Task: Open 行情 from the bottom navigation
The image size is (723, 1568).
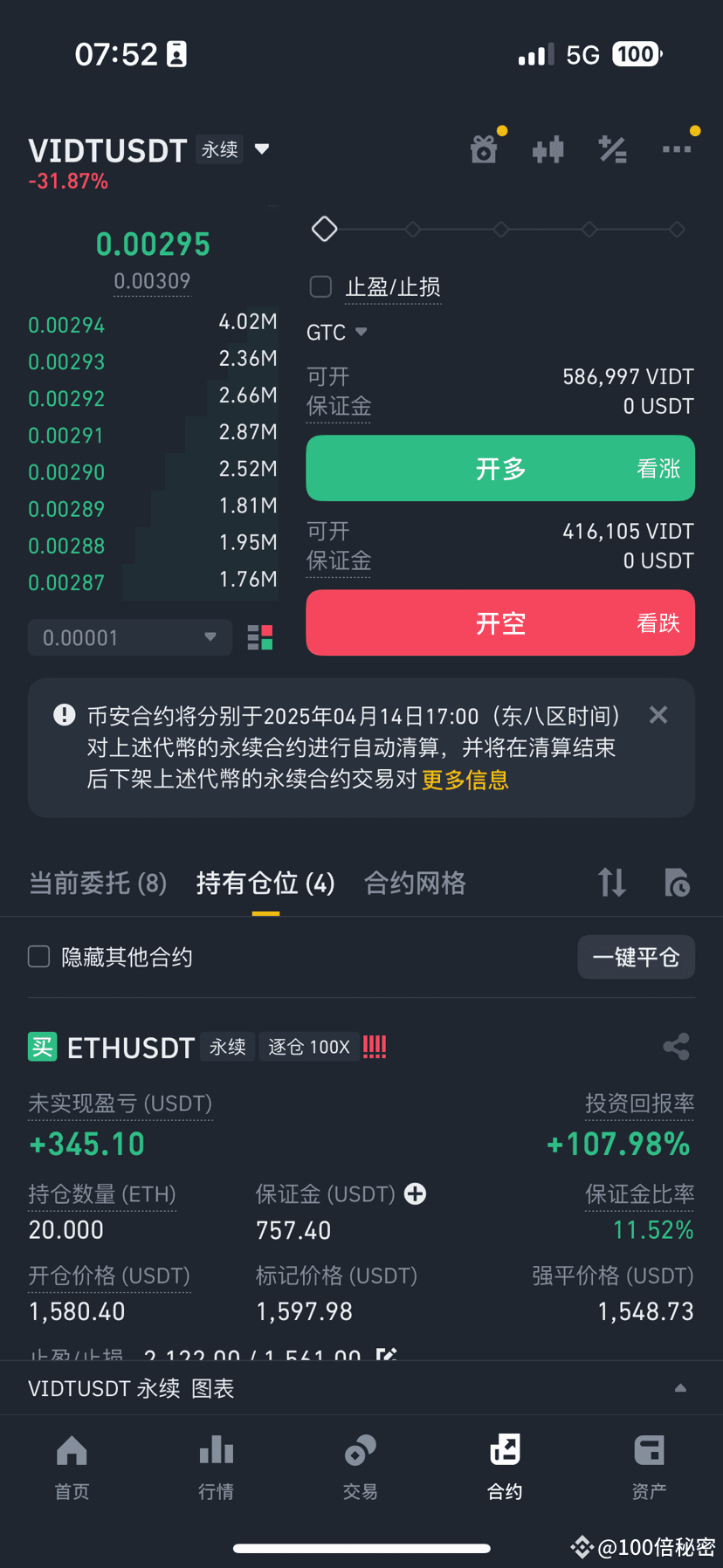Action: 216,1467
